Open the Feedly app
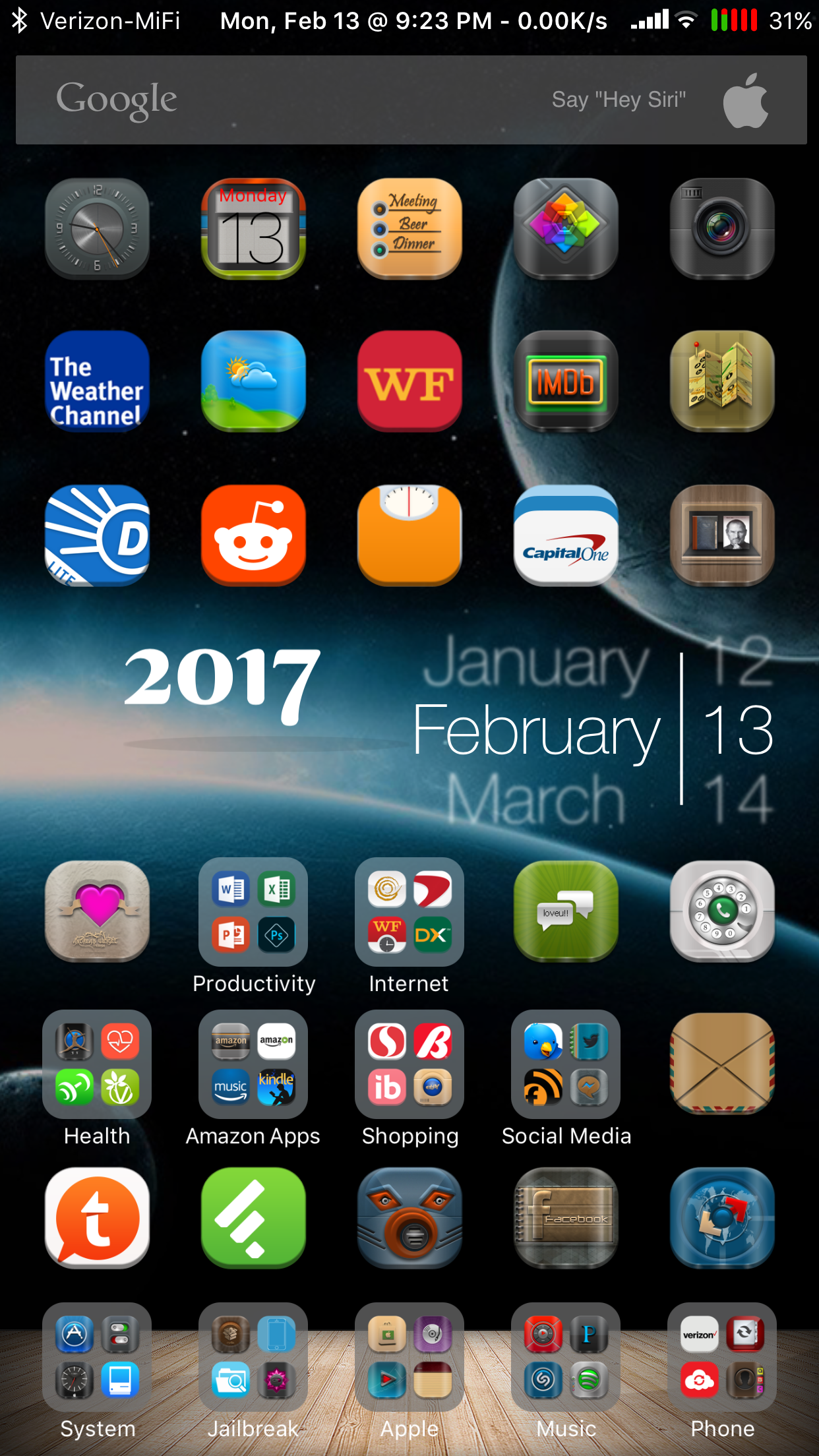This screenshot has height=1456, width=819. click(253, 1218)
